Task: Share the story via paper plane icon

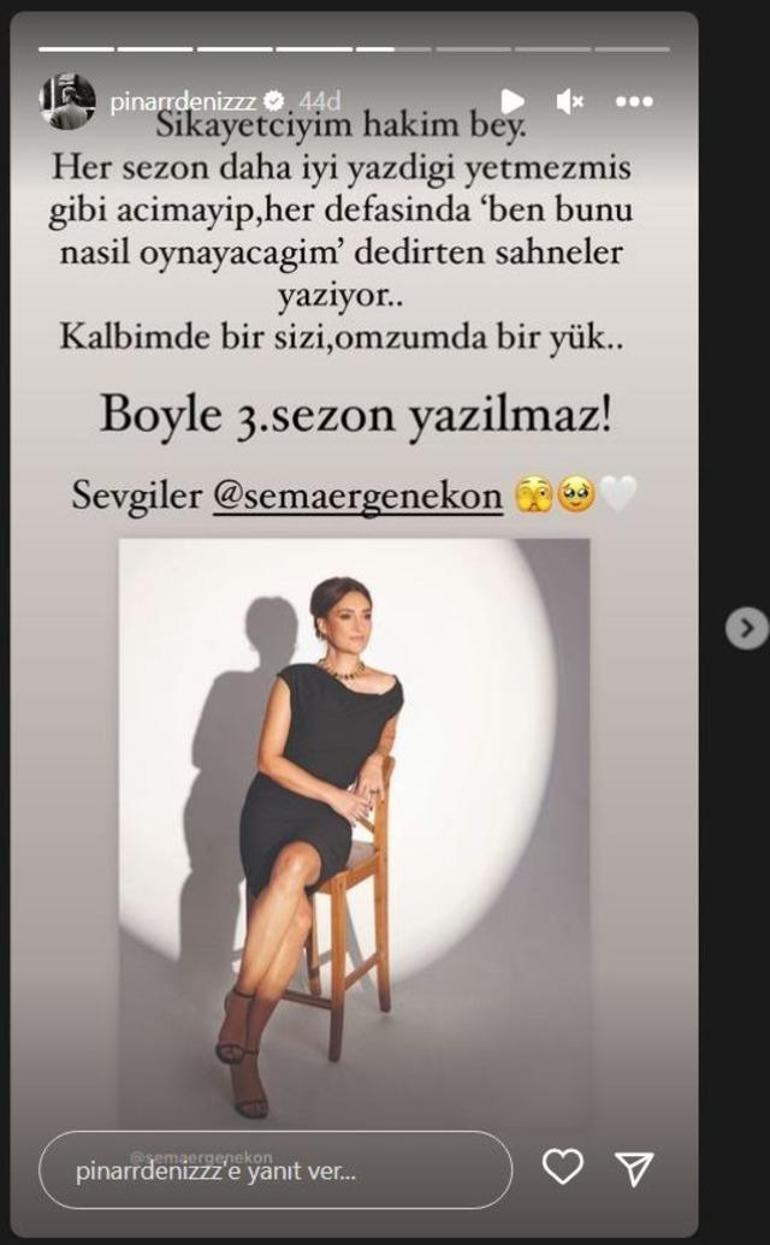Action: [634, 1168]
